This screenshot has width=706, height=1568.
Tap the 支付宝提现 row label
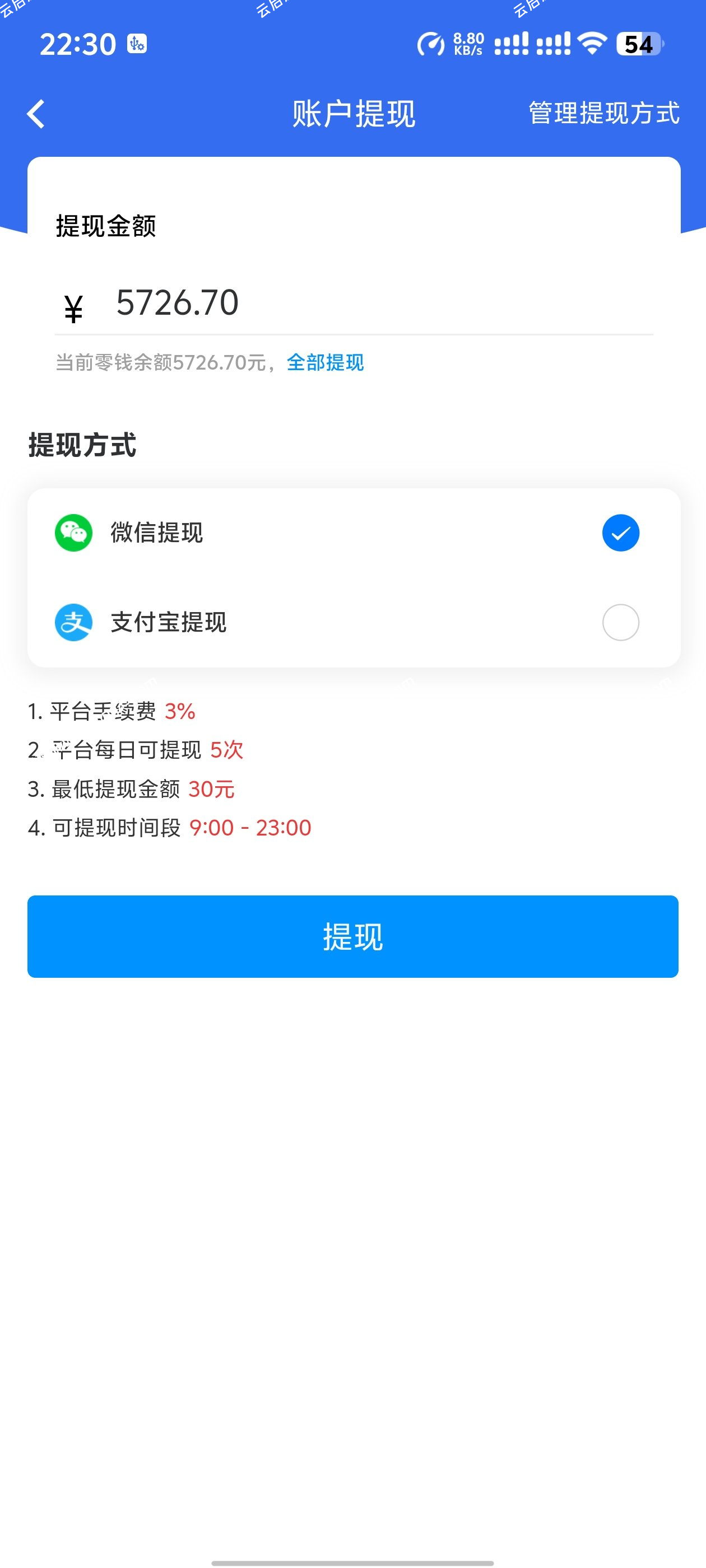click(x=169, y=622)
